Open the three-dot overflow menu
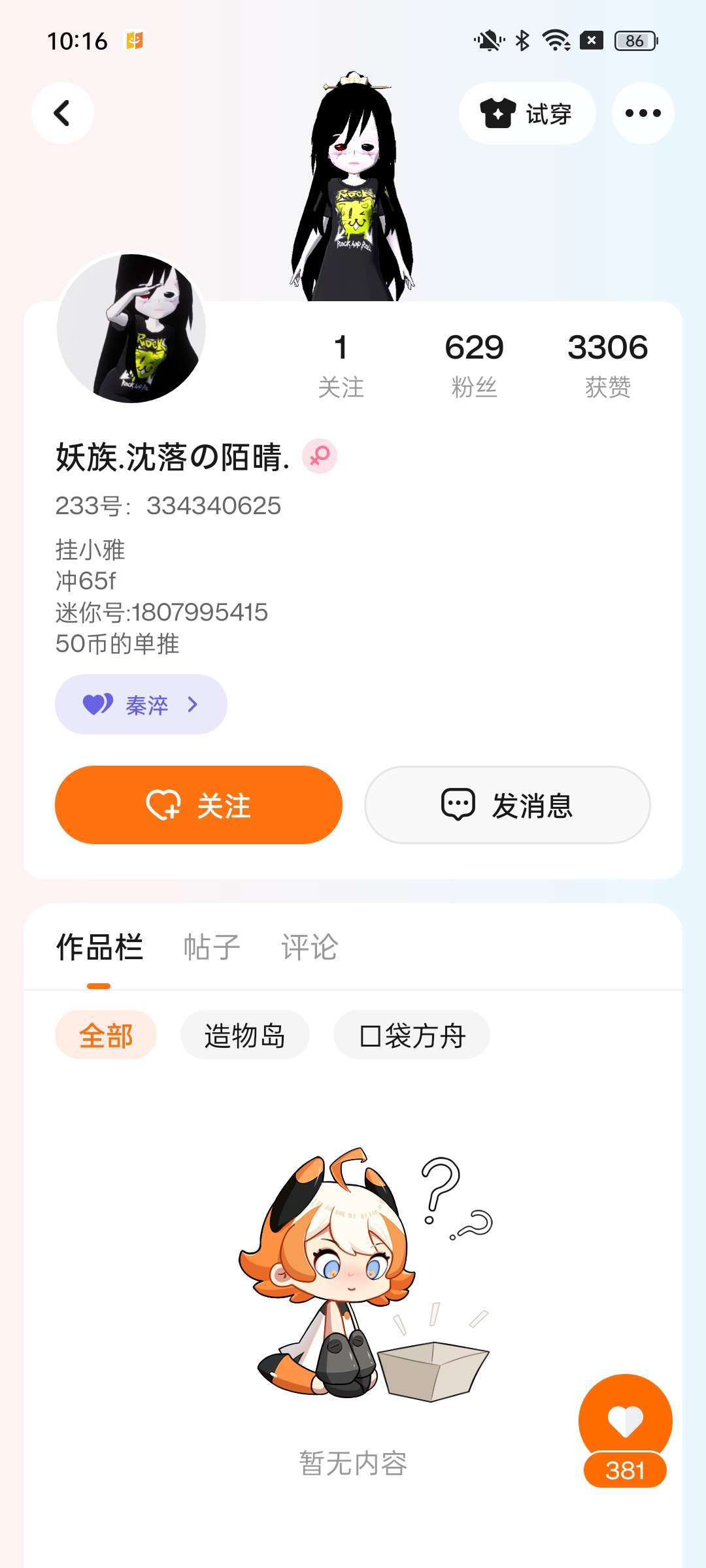706x1568 pixels. coord(643,113)
